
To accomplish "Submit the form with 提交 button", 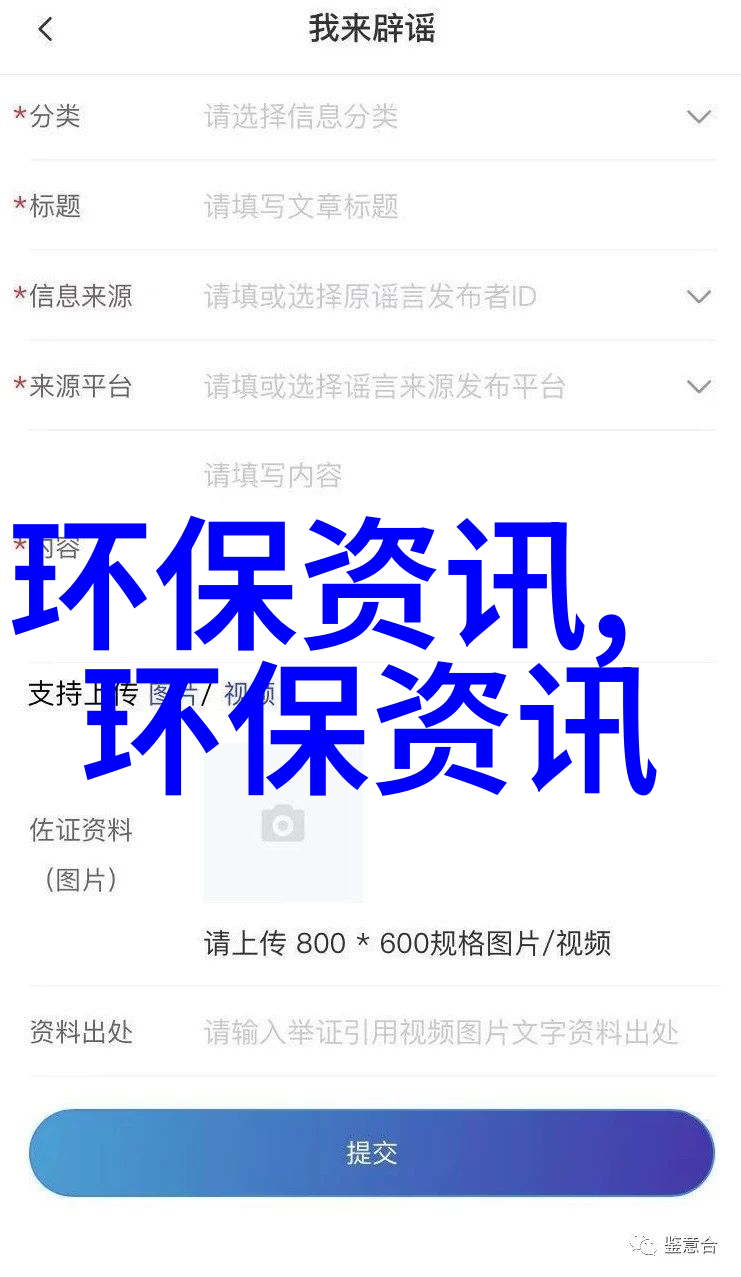I will tap(371, 1152).
